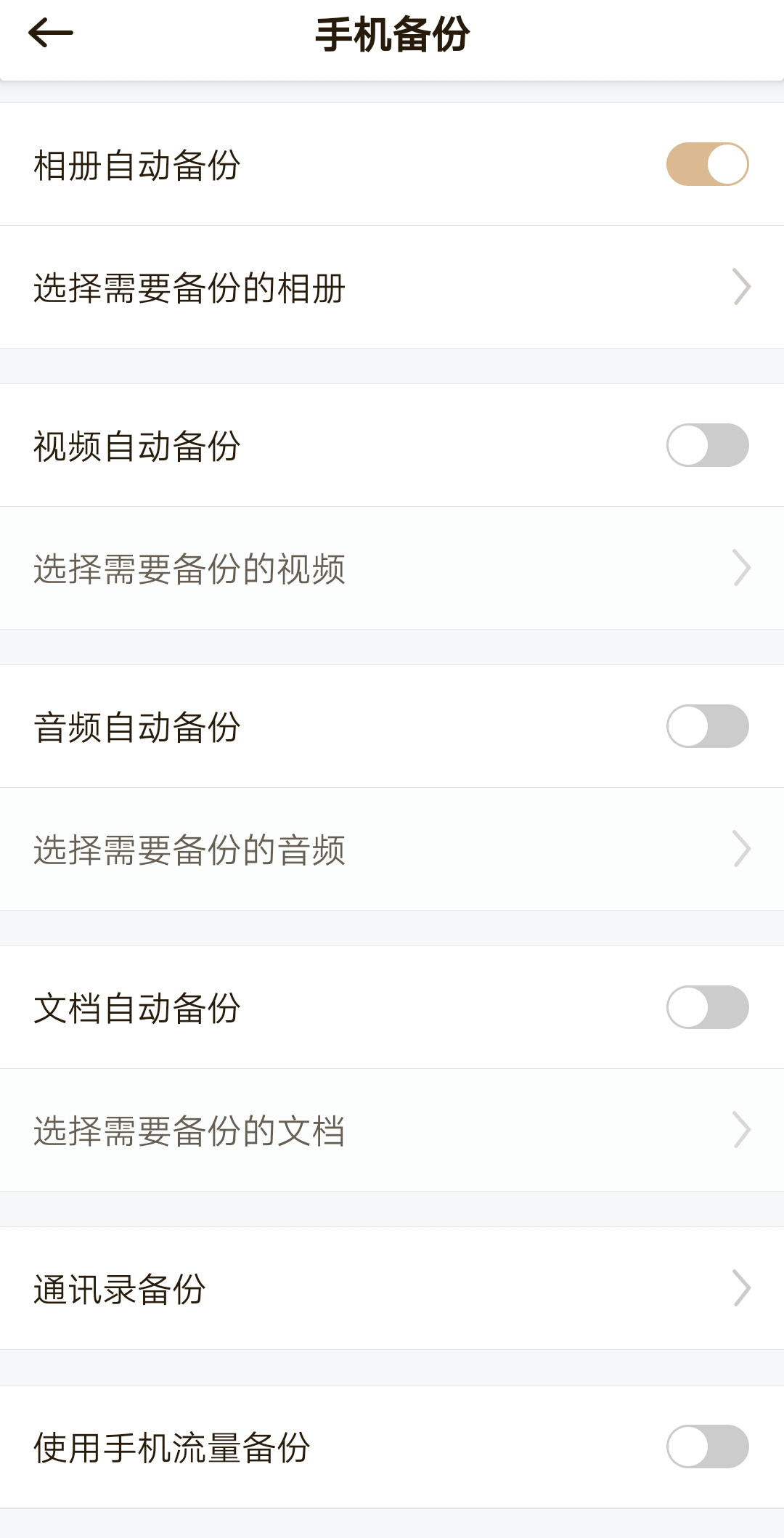Tap the chevron beside 选择需要备份的文档
This screenshot has height=1538, width=784.
742,1129
